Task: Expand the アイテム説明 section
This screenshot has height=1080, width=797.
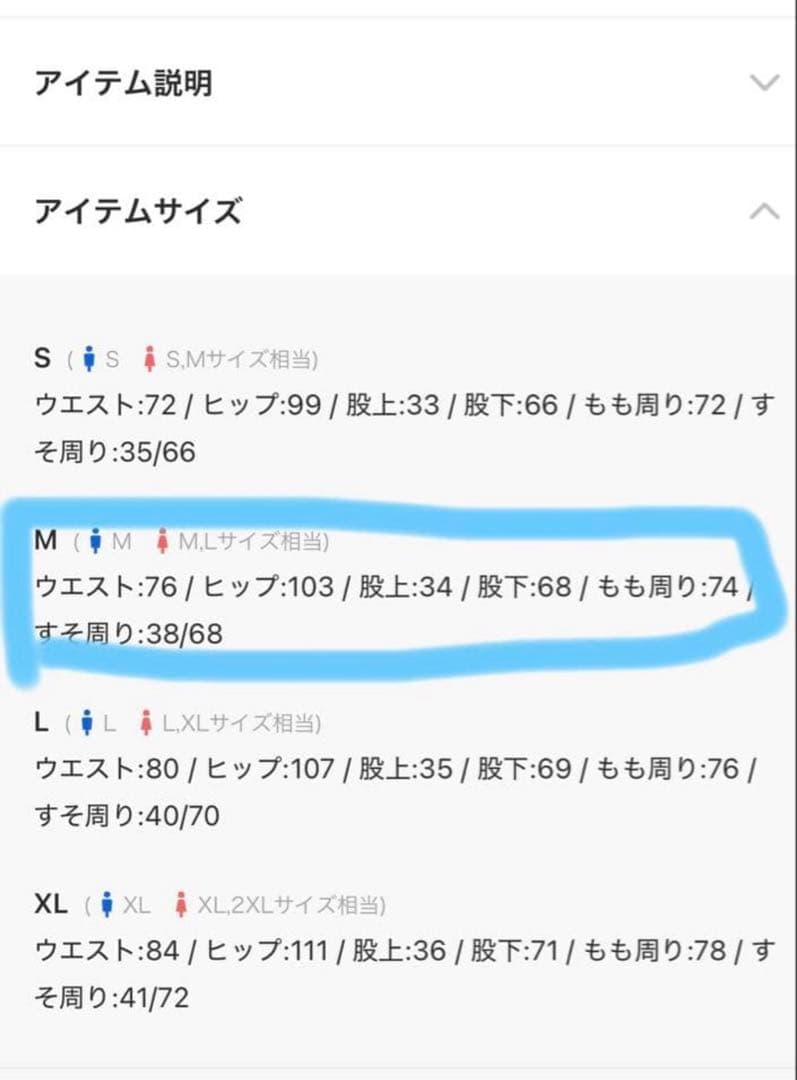Action: [764, 83]
